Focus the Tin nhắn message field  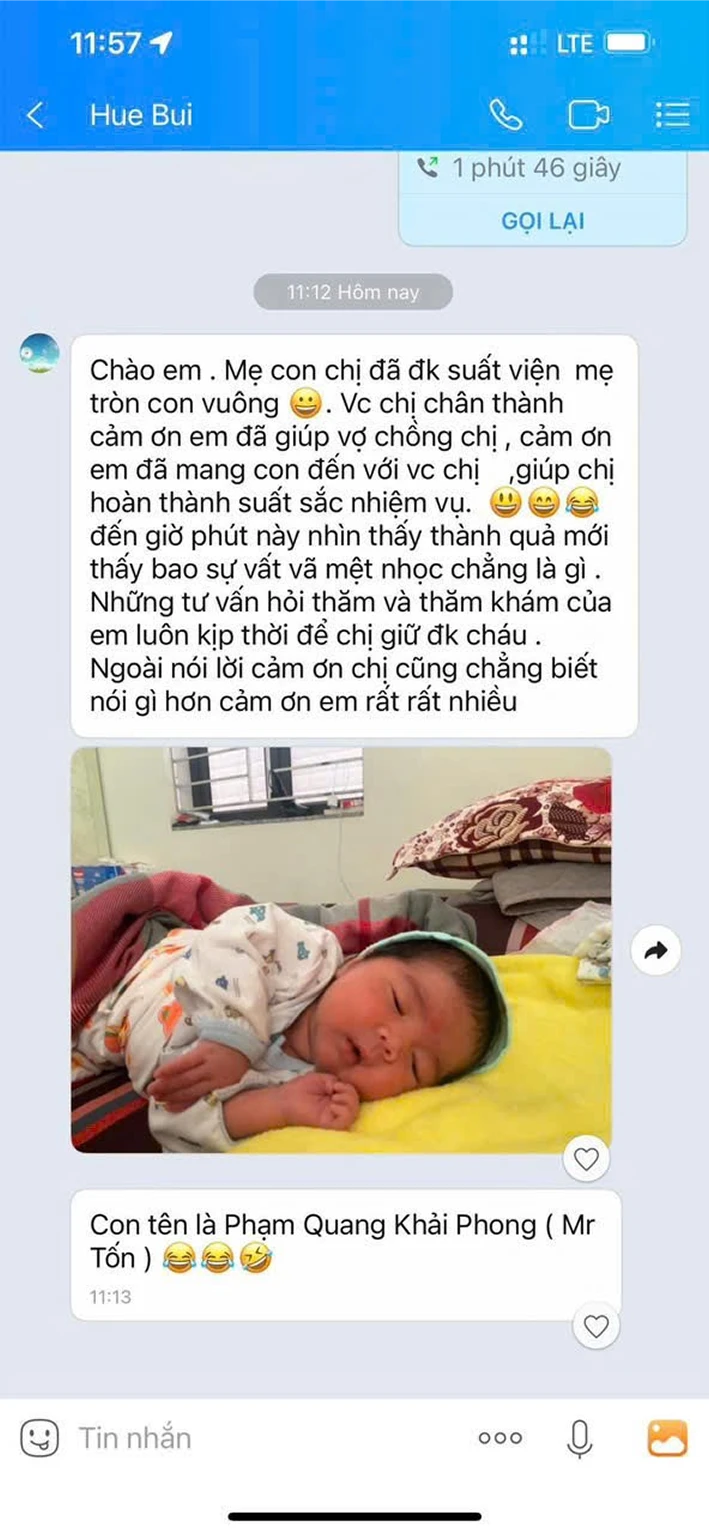(x=260, y=1438)
